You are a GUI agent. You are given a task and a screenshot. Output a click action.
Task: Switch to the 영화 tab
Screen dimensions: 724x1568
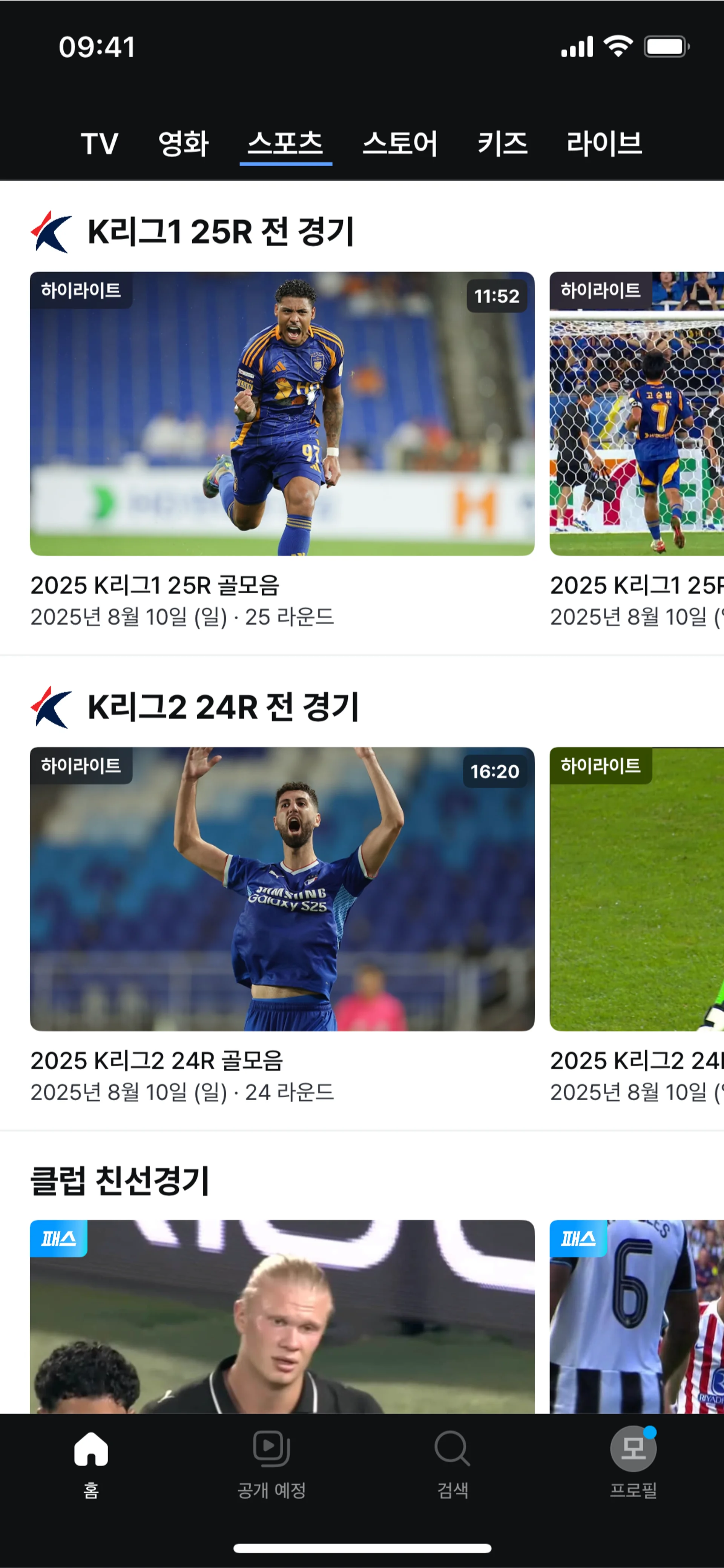click(x=183, y=144)
